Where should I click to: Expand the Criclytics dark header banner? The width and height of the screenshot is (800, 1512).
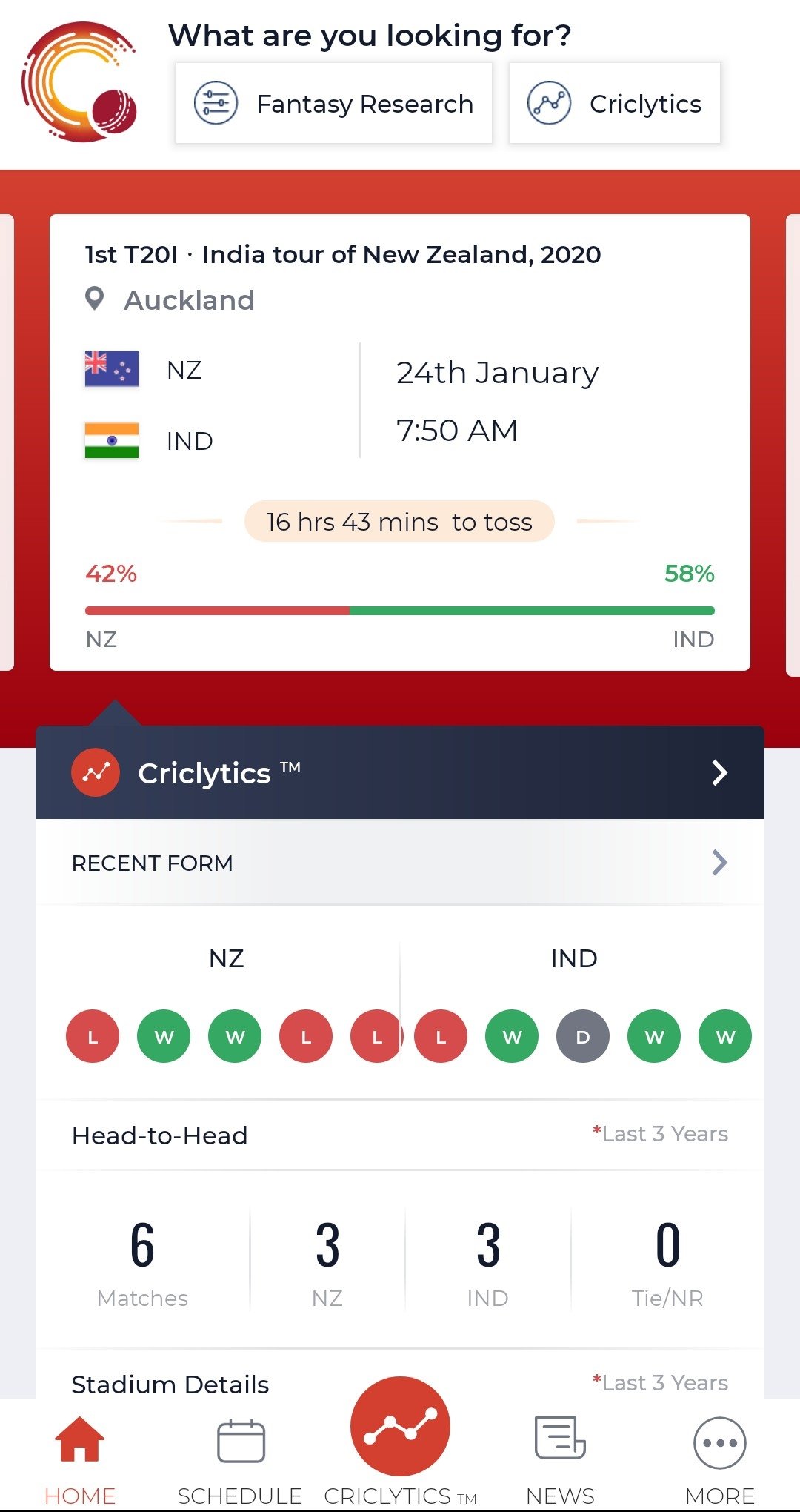[x=400, y=772]
